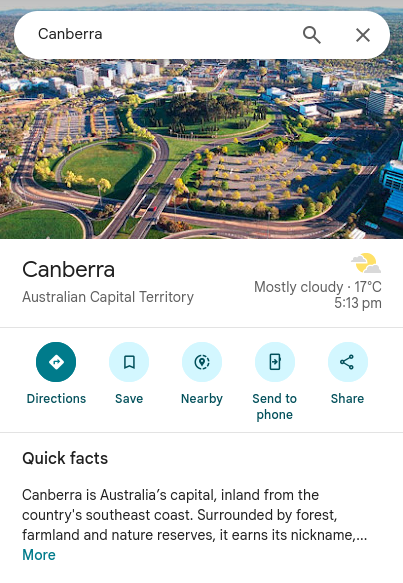This screenshot has width=403, height=583.
Task: Share the Canberra location
Action: pos(348,373)
